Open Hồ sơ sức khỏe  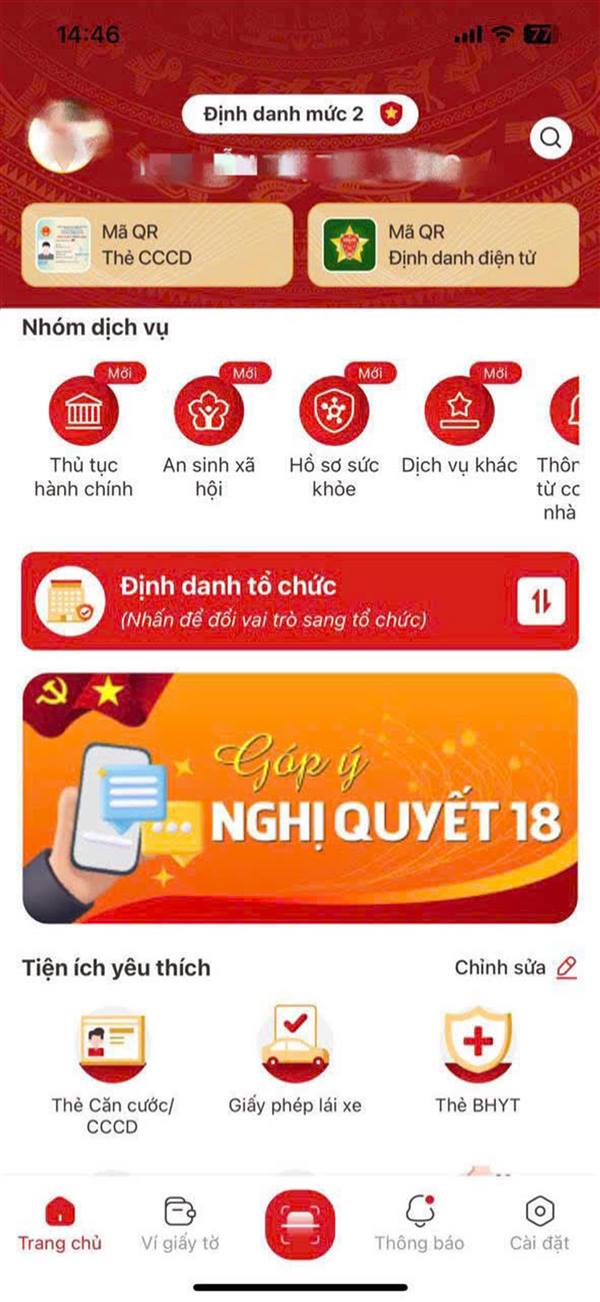(x=335, y=412)
